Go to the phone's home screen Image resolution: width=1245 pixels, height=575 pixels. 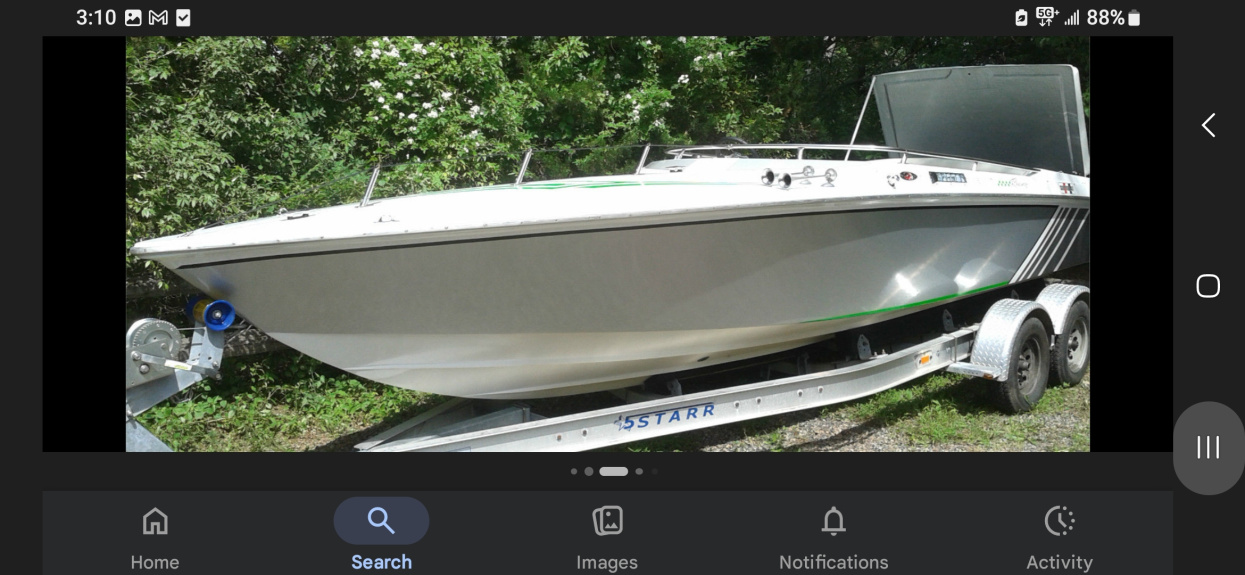click(1208, 286)
